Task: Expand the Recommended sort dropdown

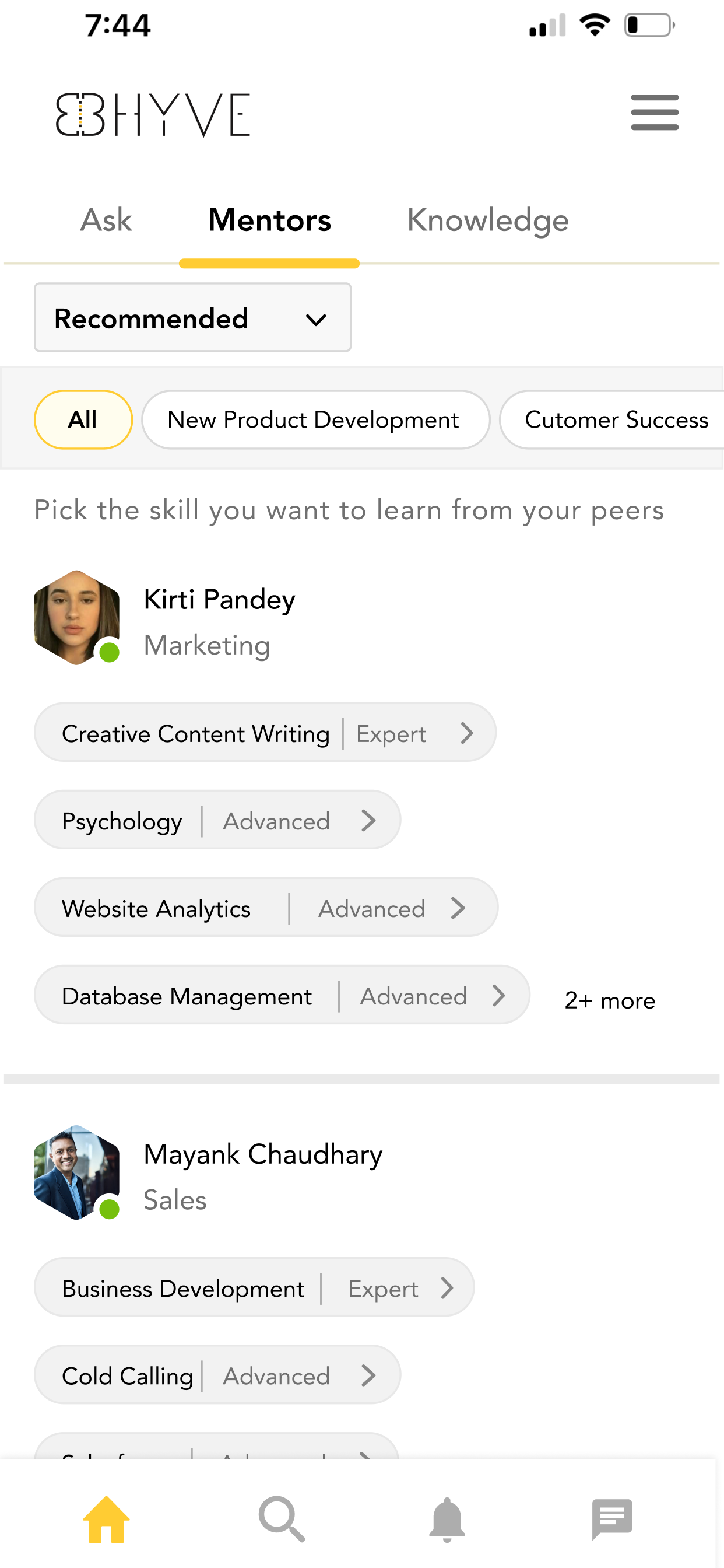Action: coord(192,318)
